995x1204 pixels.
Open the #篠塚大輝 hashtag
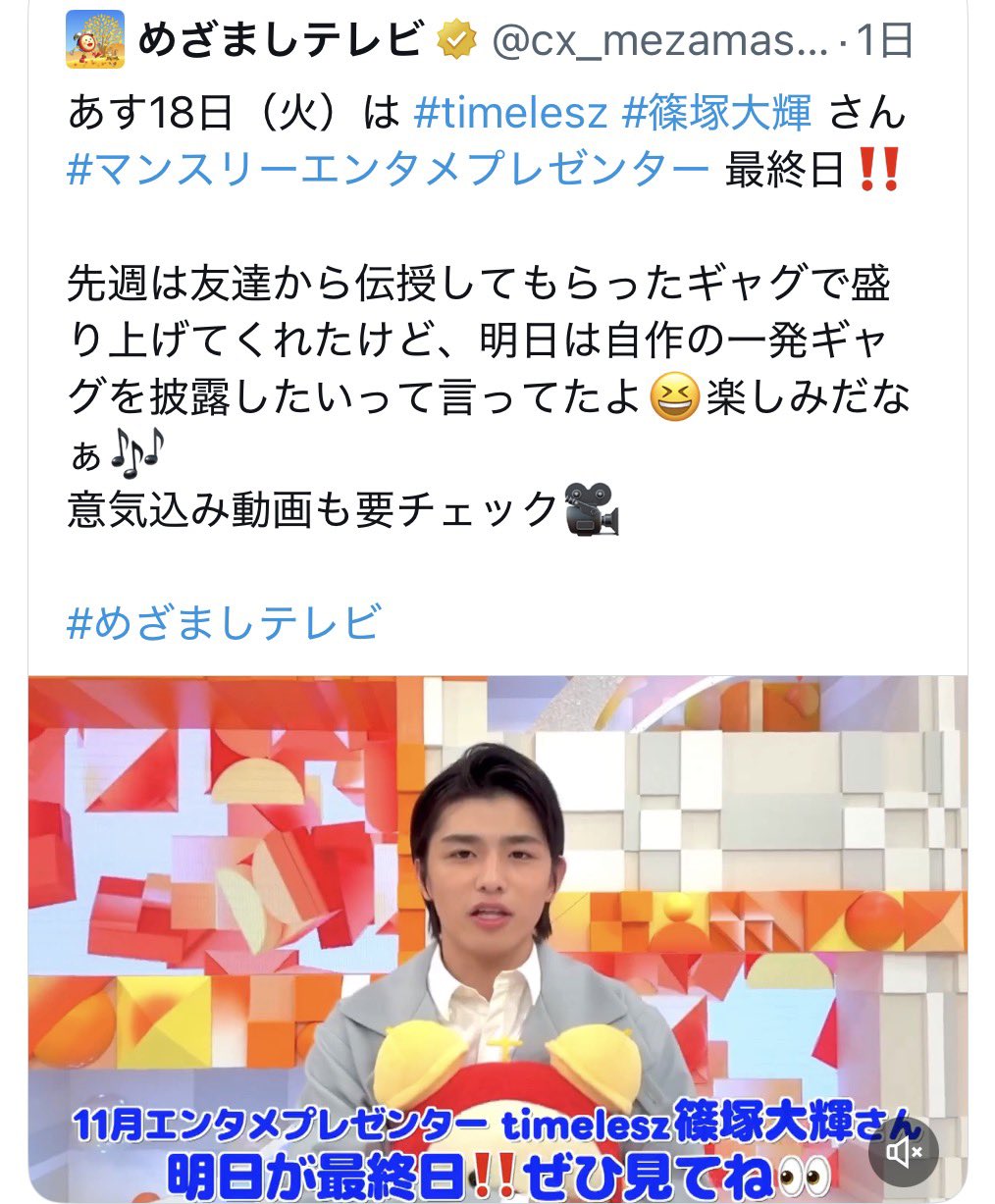716,114
